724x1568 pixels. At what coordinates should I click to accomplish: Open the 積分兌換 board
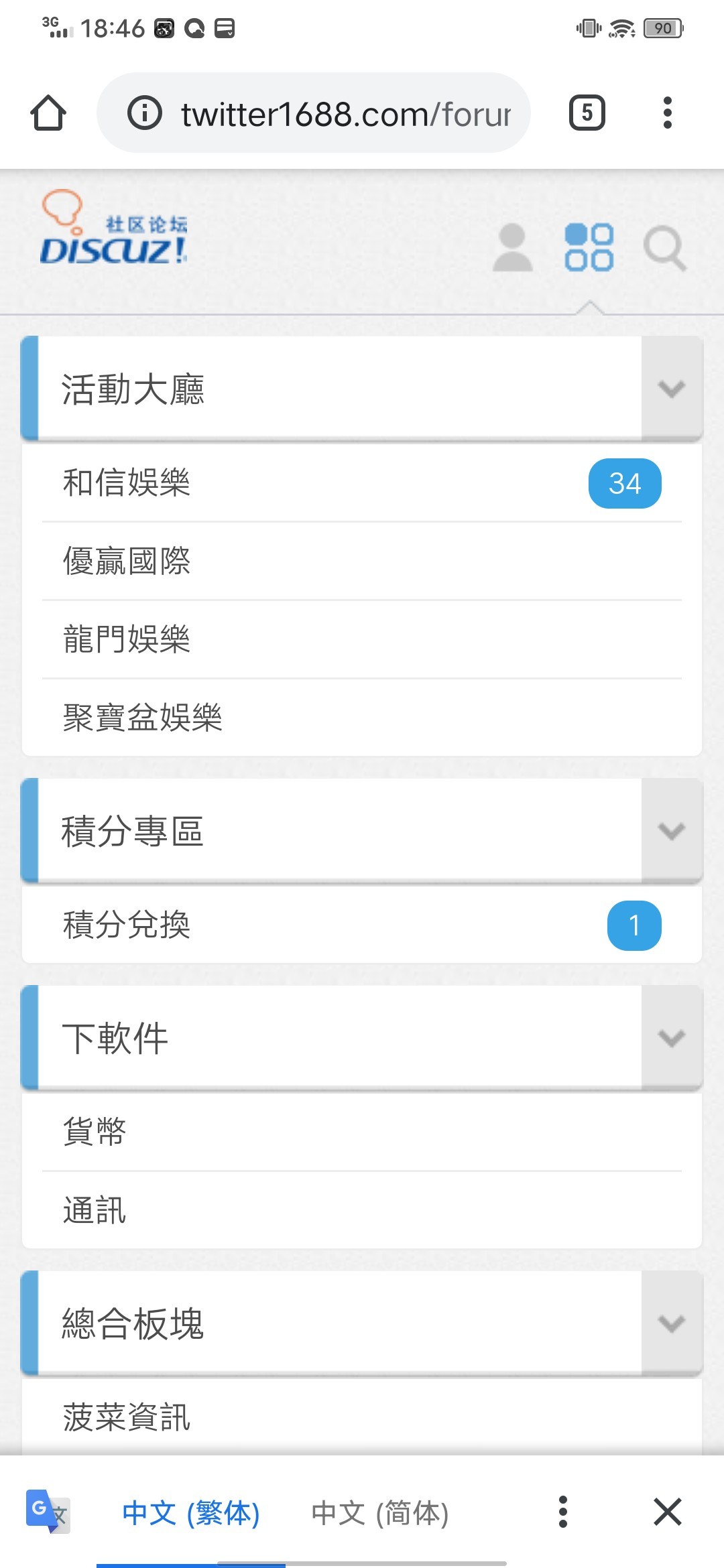pyautogui.click(x=127, y=925)
